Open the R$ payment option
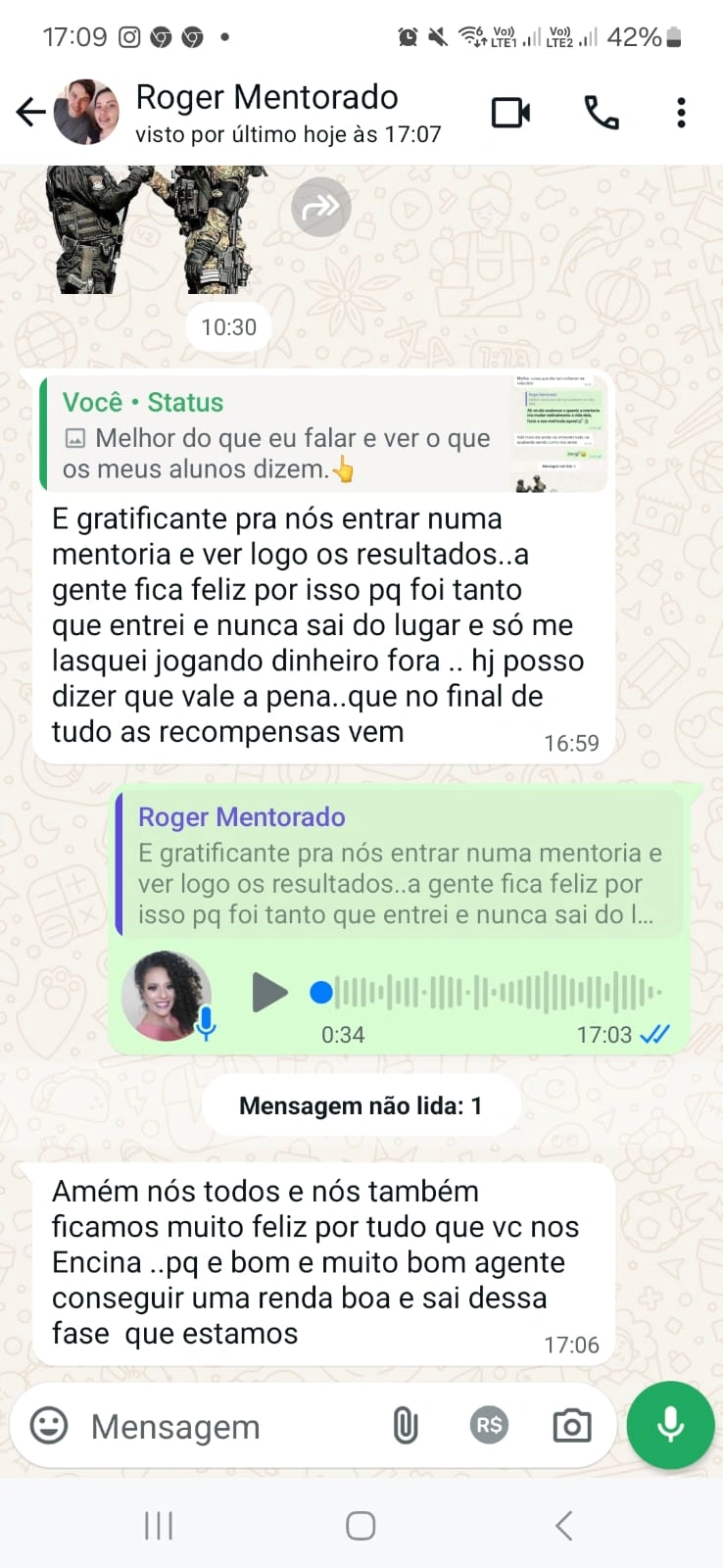 [489, 1425]
